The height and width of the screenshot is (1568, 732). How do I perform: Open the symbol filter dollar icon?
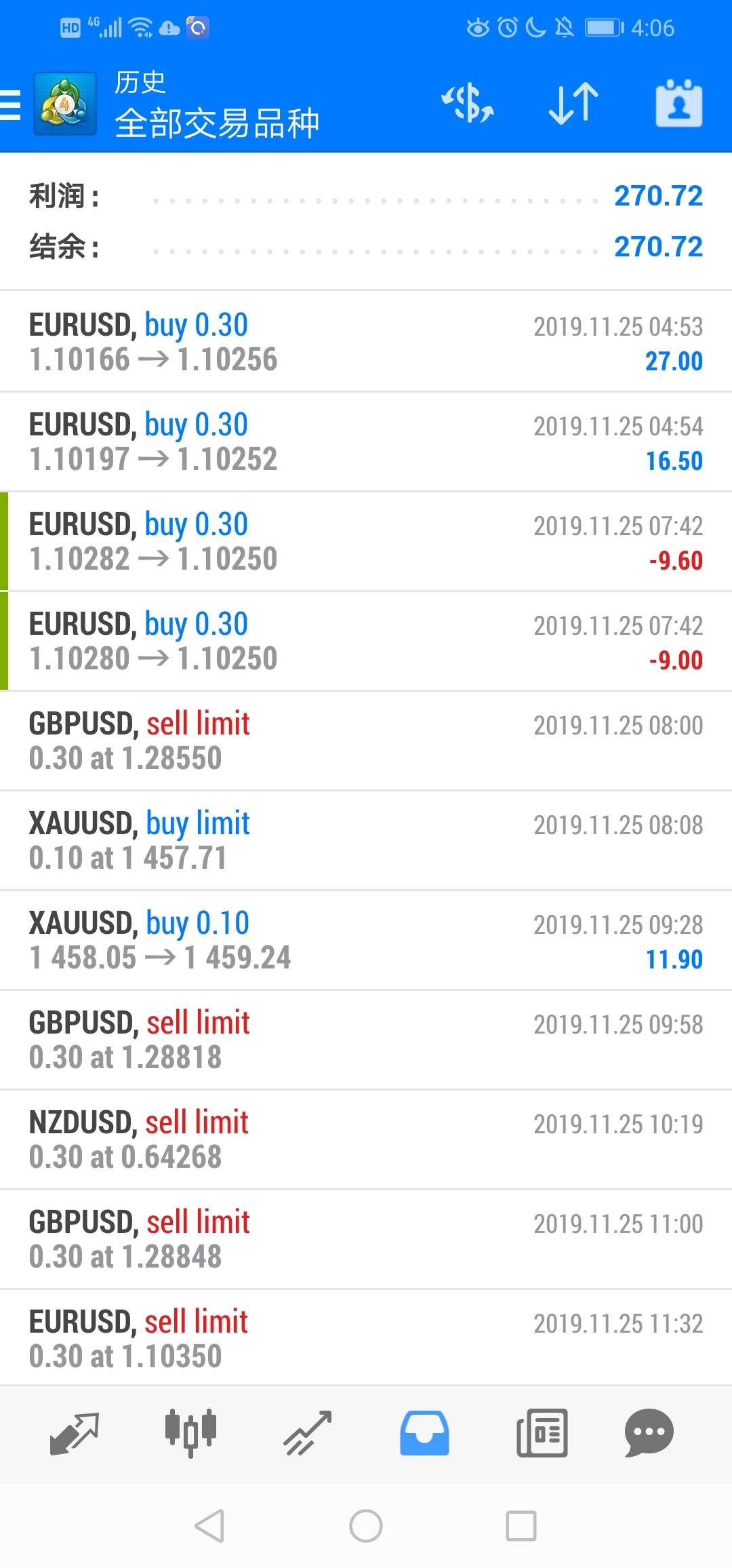[468, 104]
